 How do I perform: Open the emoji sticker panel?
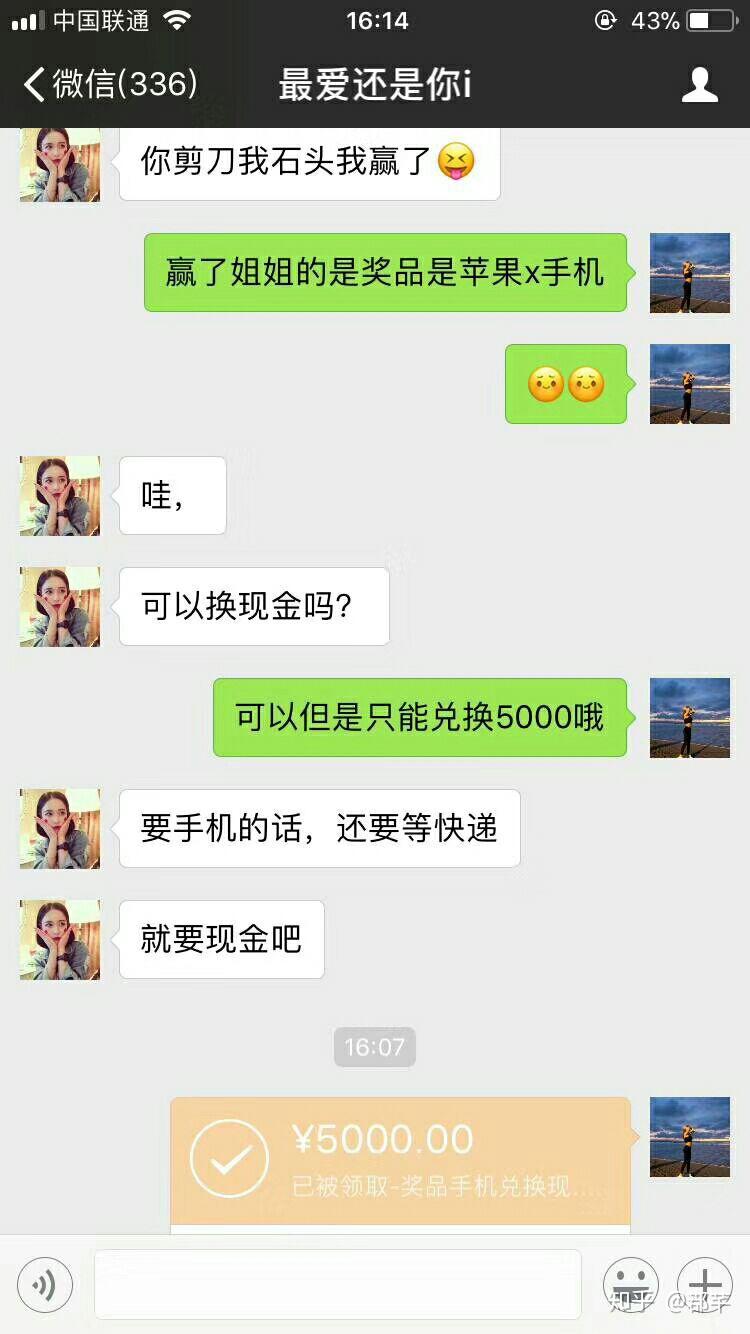[x=630, y=1284]
